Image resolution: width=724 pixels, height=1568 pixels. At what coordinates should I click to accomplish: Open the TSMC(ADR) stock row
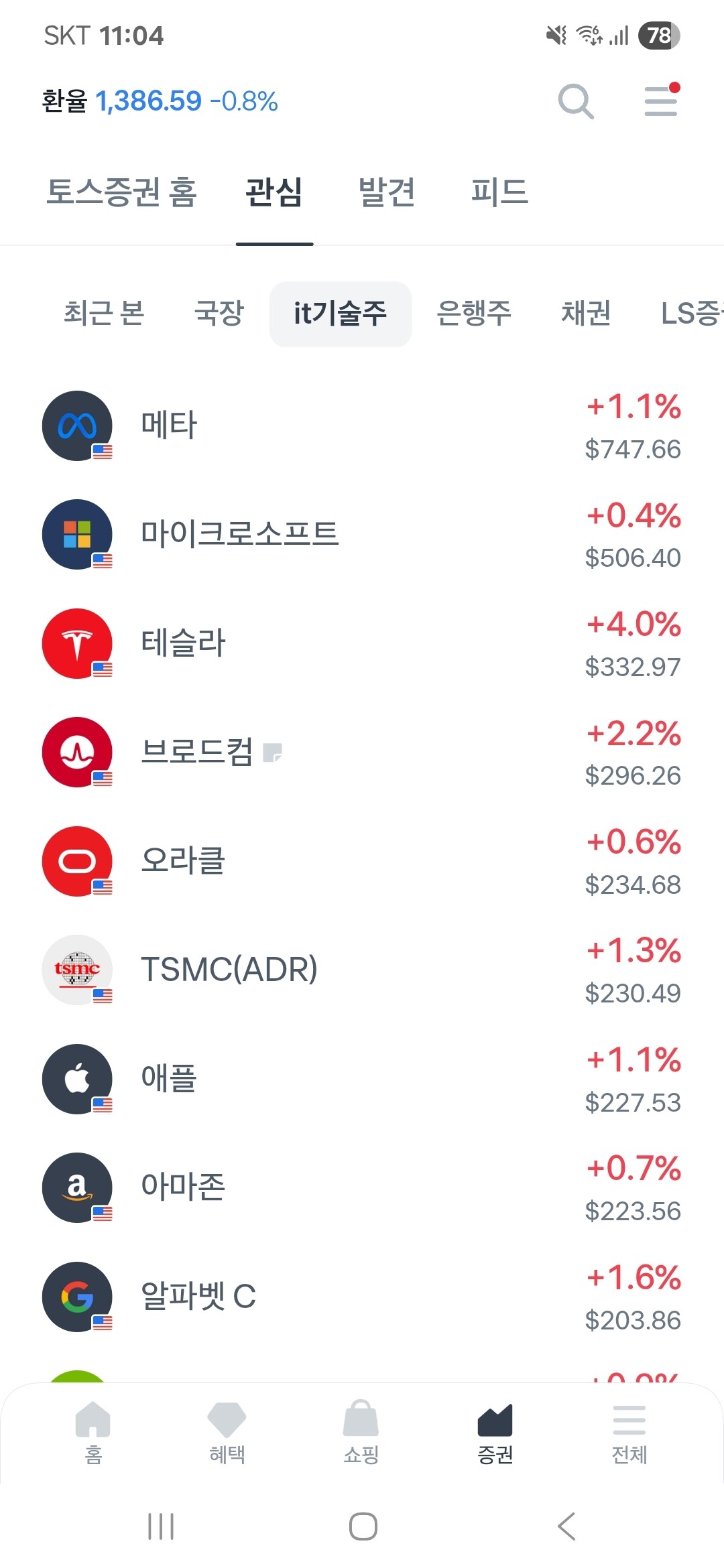pyautogui.click(x=362, y=970)
